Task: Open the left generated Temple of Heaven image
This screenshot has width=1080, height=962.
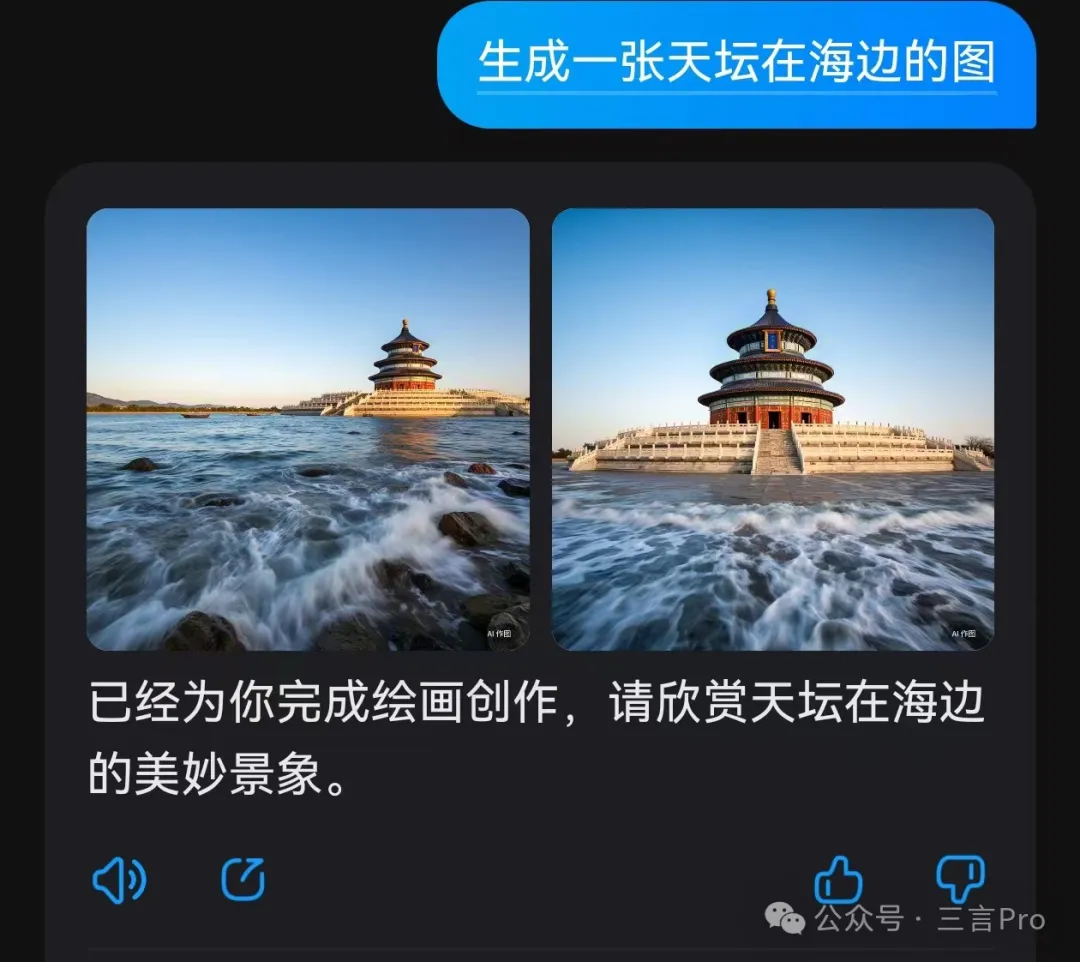Action: (x=308, y=430)
